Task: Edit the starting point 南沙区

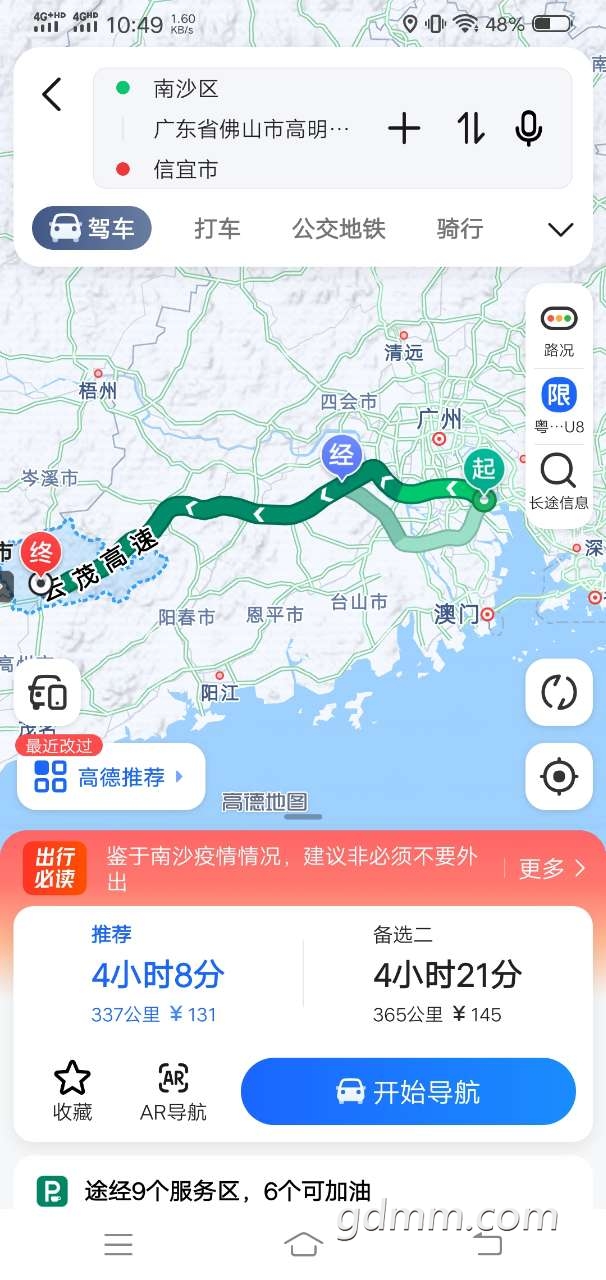Action: coord(186,88)
